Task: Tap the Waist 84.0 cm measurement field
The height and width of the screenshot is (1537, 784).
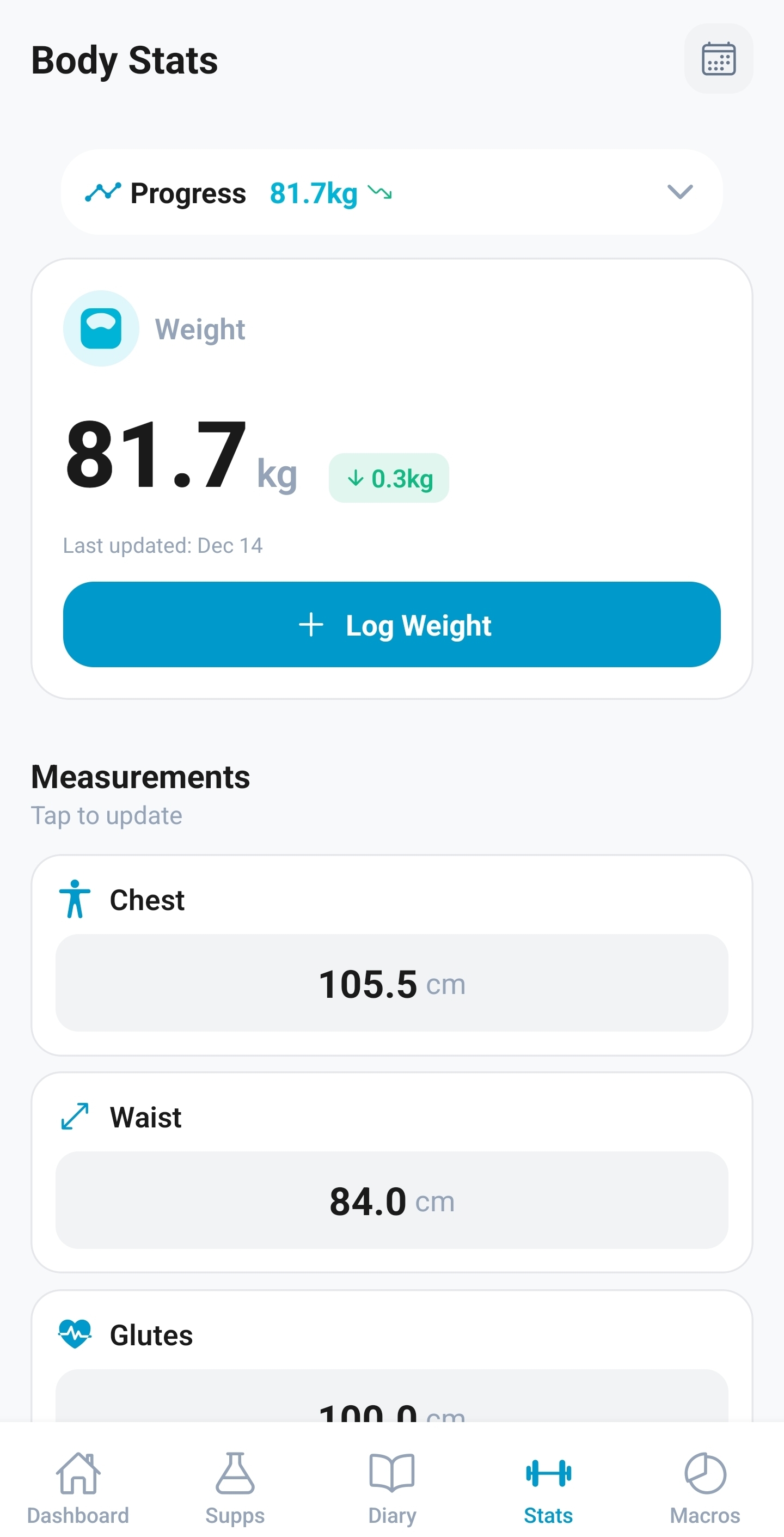Action: tap(392, 1201)
